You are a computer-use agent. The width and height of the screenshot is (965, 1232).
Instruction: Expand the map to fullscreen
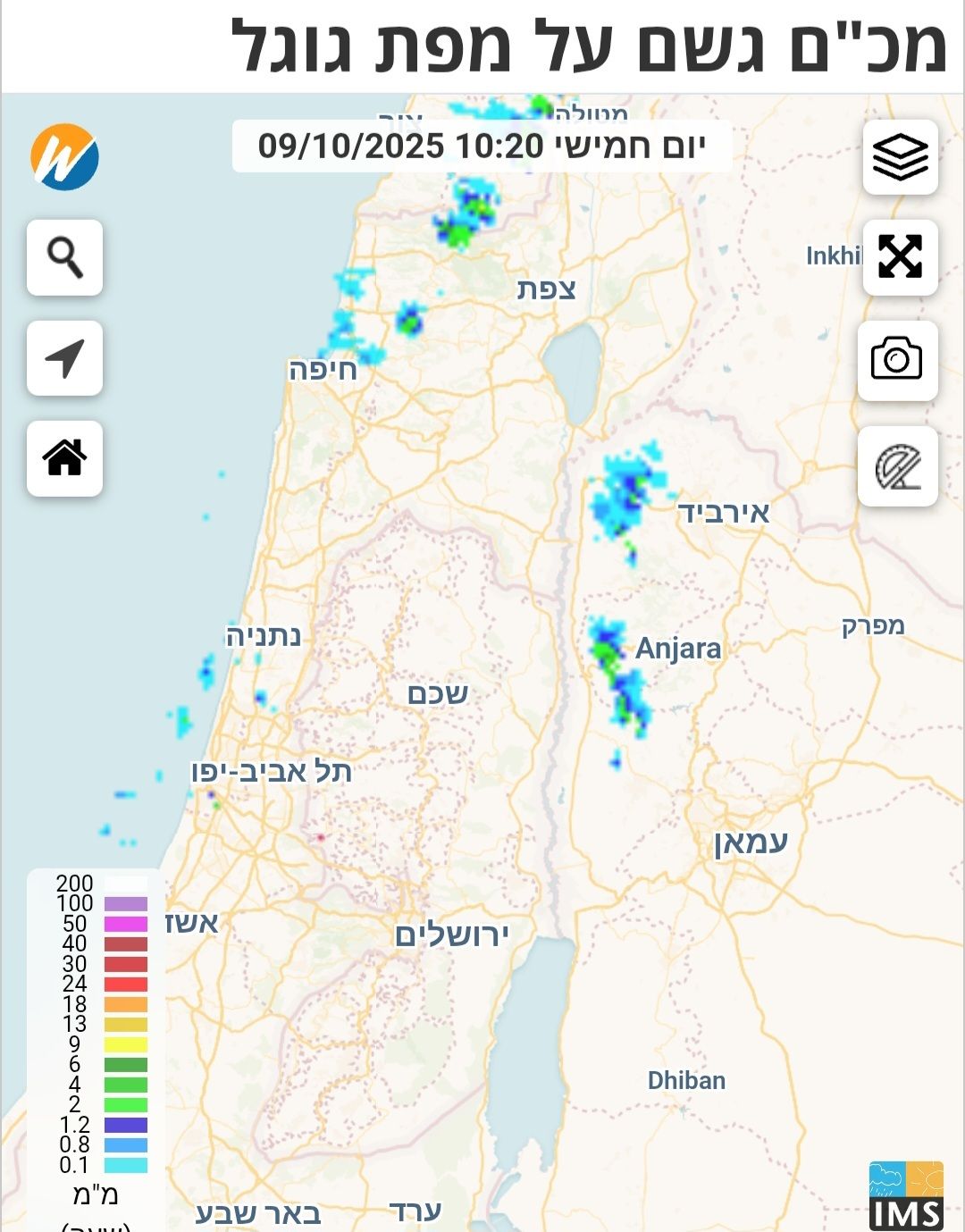[900, 257]
